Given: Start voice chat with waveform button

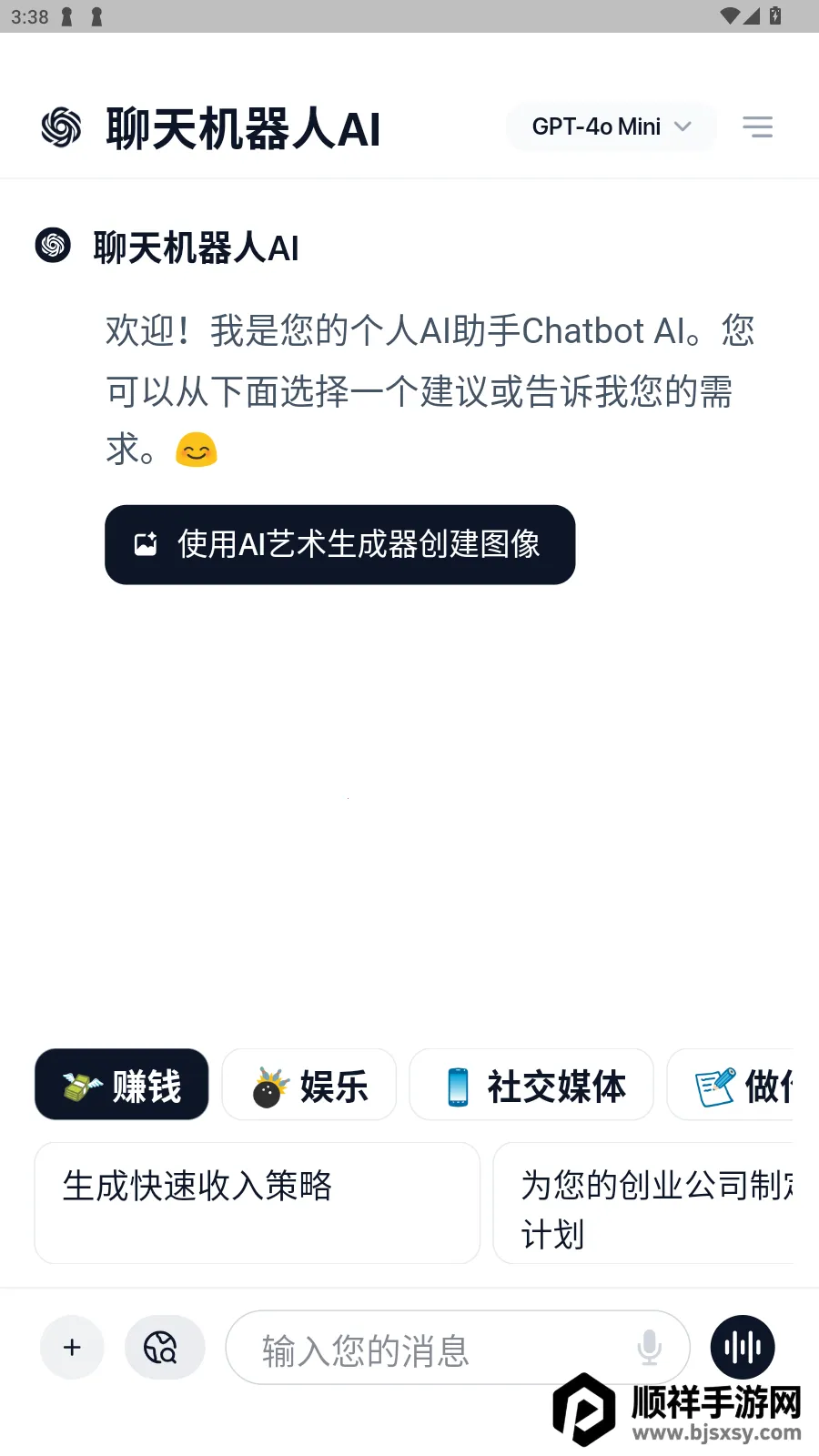Looking at the screenshot, I should (743, 1348).
